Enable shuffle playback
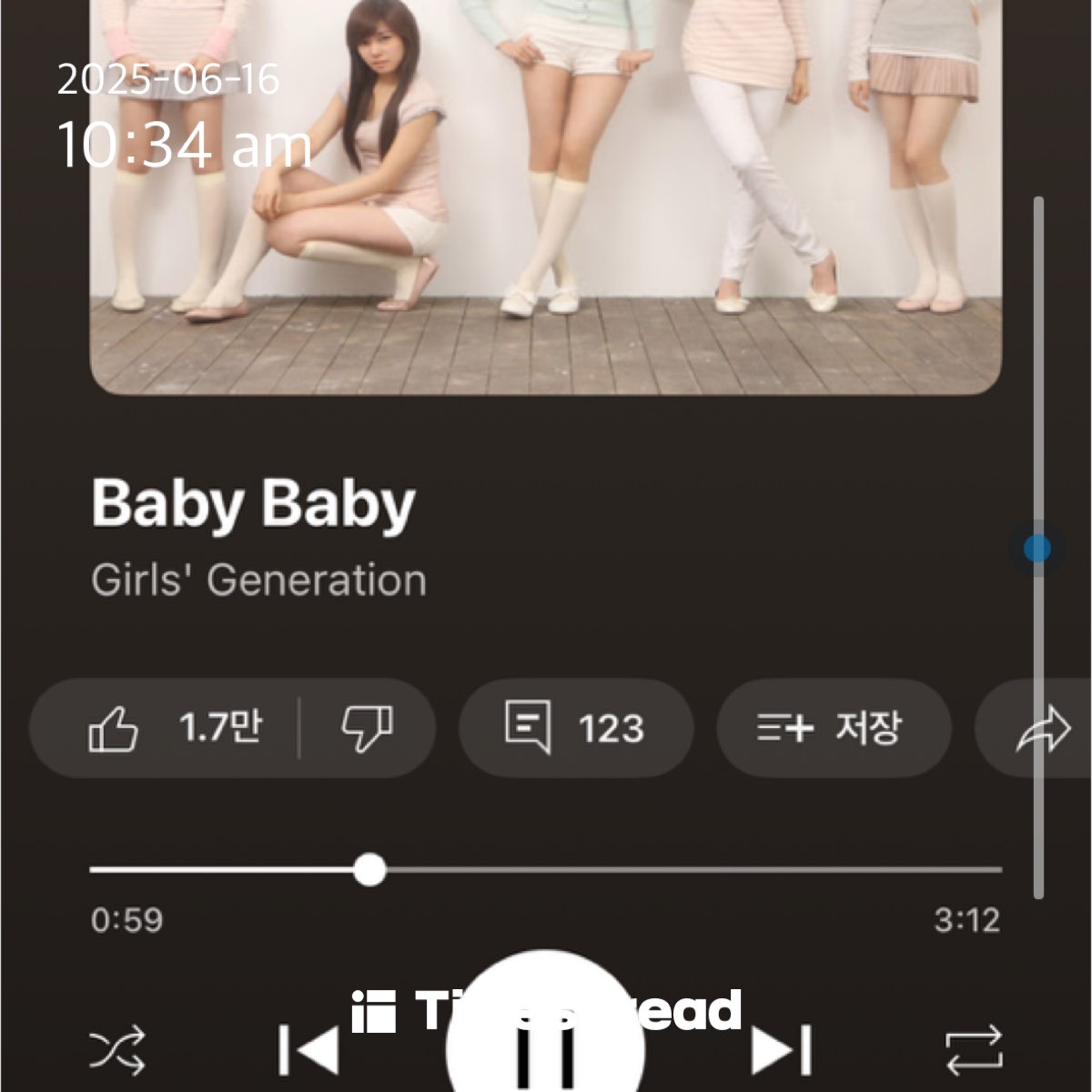Screen dimensions: 1092x1092 click(116, 1051)
